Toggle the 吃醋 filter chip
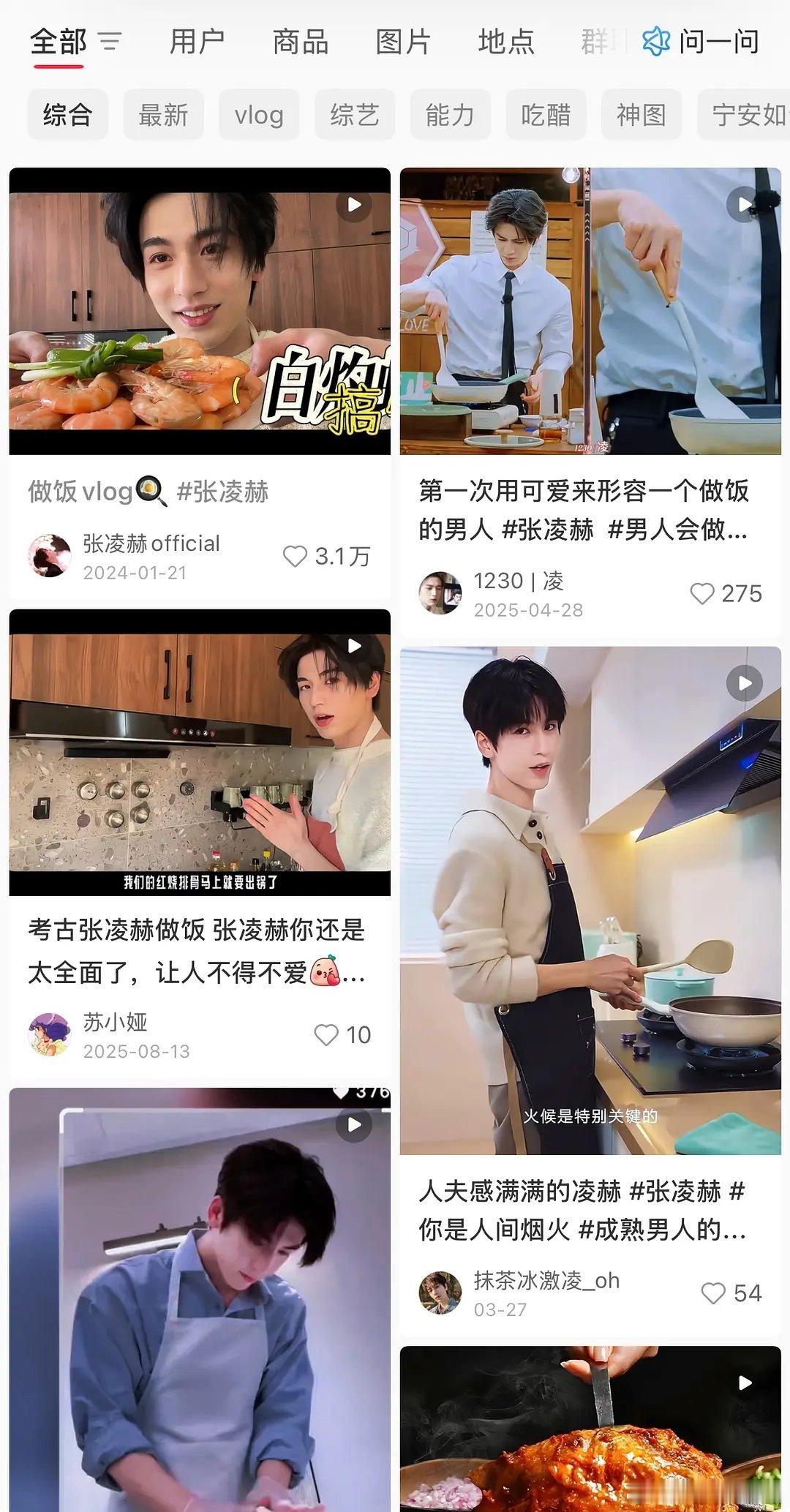This screenshot has height=1512, width=790. (546, 114)
